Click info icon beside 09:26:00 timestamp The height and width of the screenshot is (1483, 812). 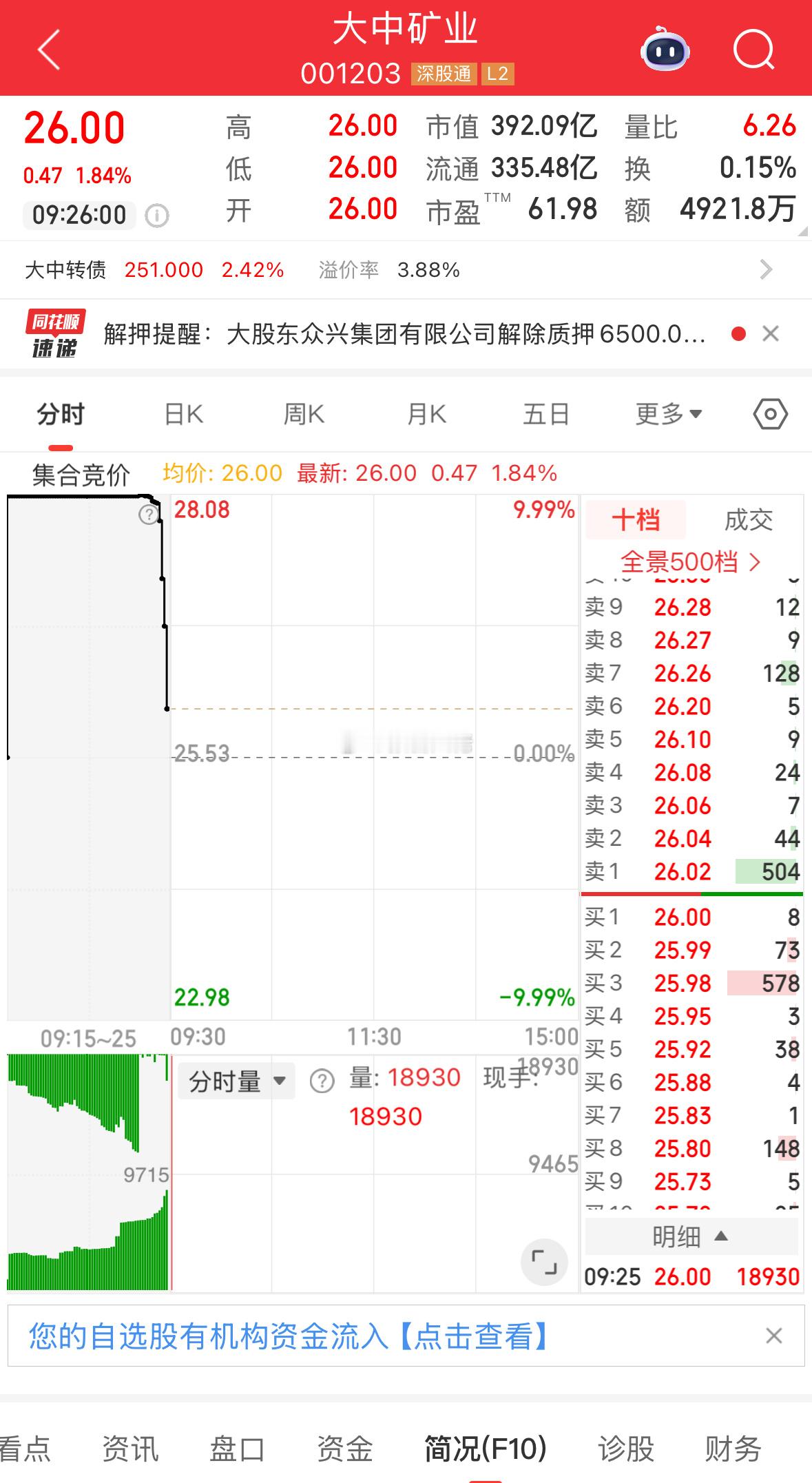click(x=157, y=215)
